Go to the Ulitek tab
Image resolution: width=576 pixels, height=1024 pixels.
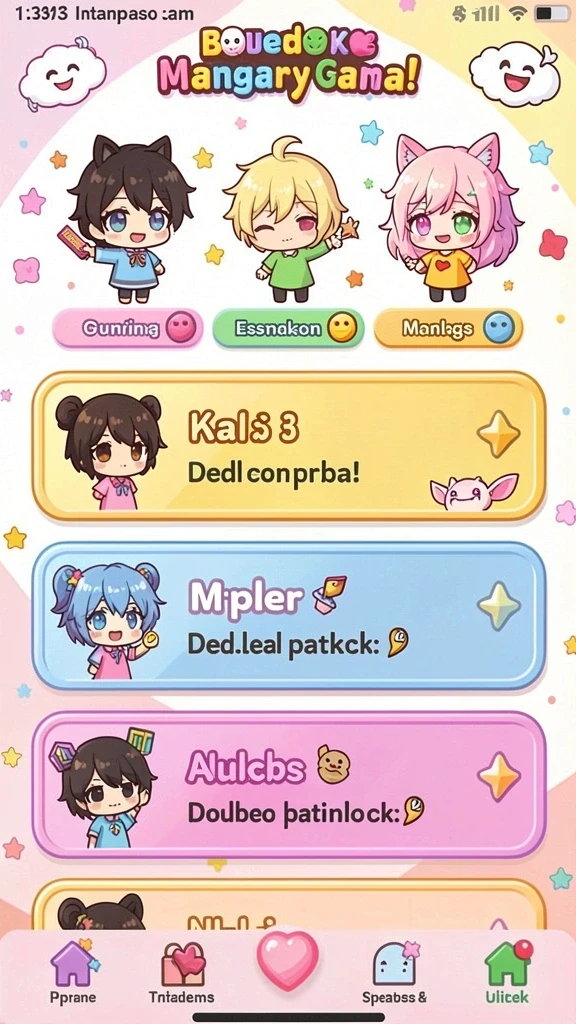point(507,972)
